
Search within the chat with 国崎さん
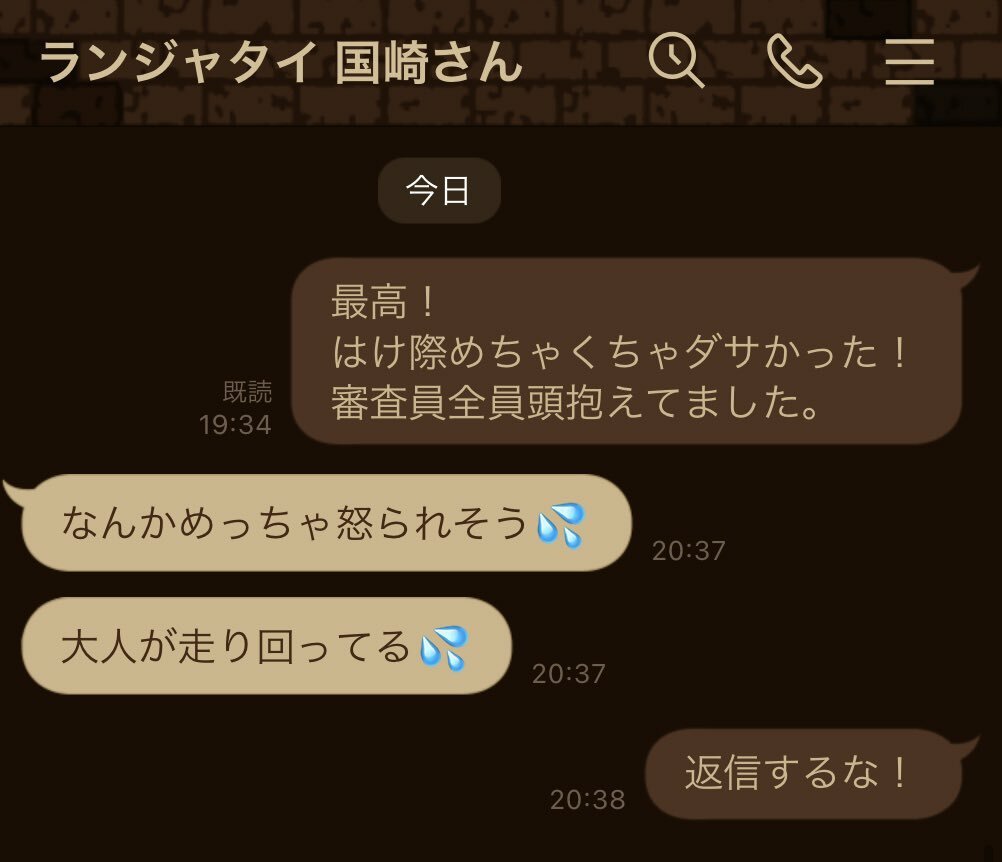677,61
